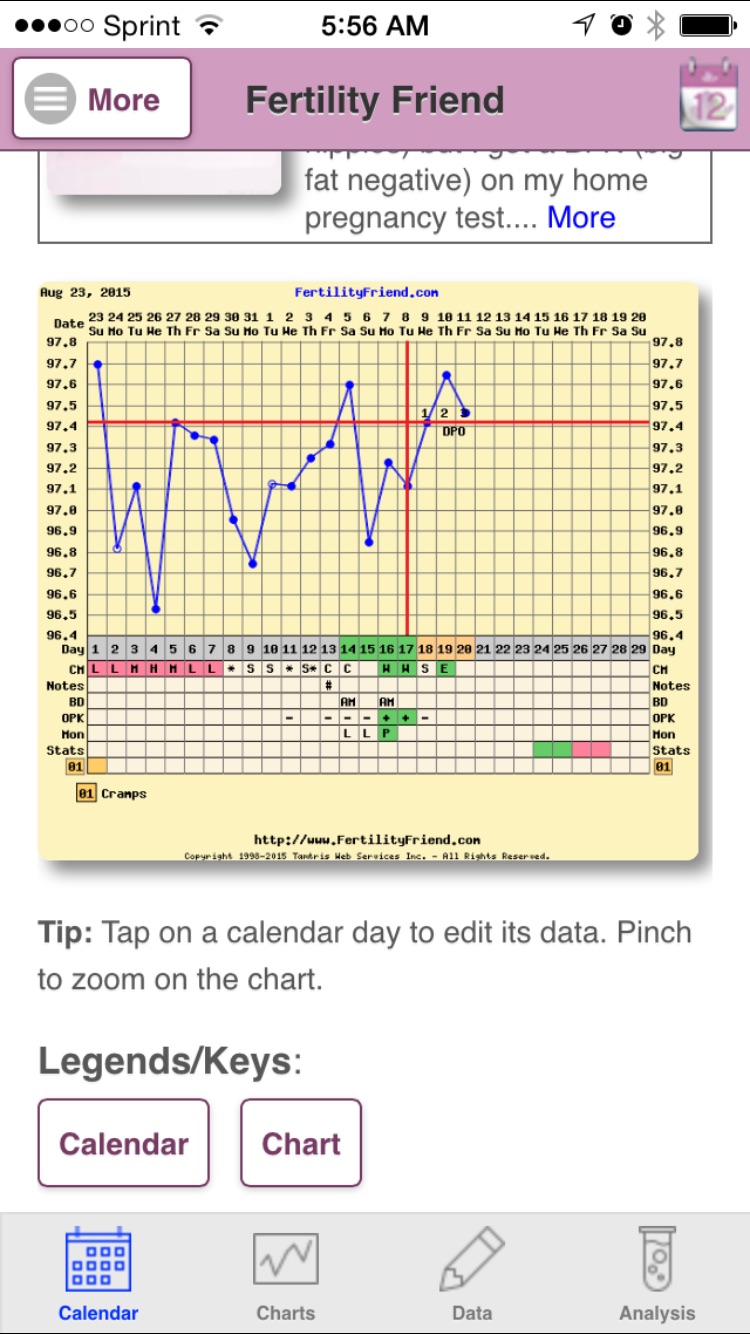Switch to the Charts tab
This screenshot has width=750, height=1334.
[x=285, y=1275]
